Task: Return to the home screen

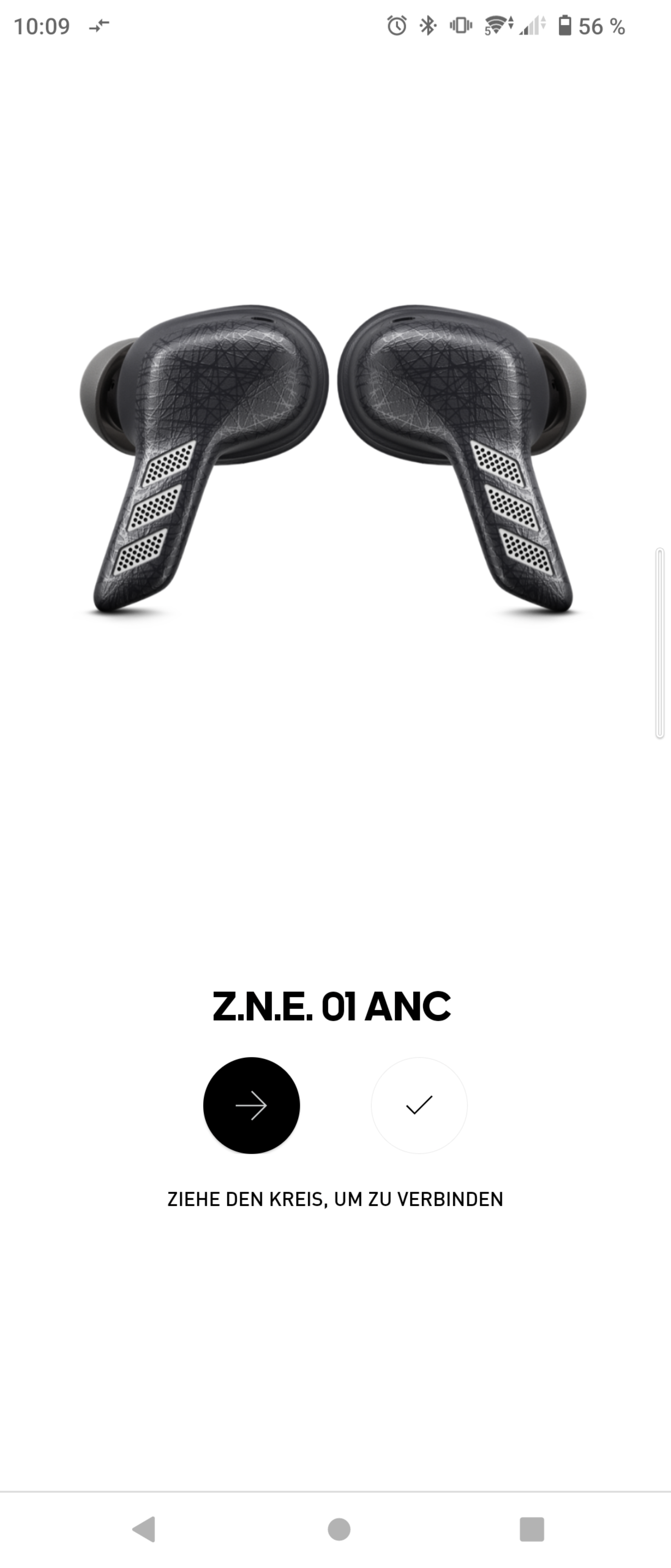Action: coord(339,1528)
